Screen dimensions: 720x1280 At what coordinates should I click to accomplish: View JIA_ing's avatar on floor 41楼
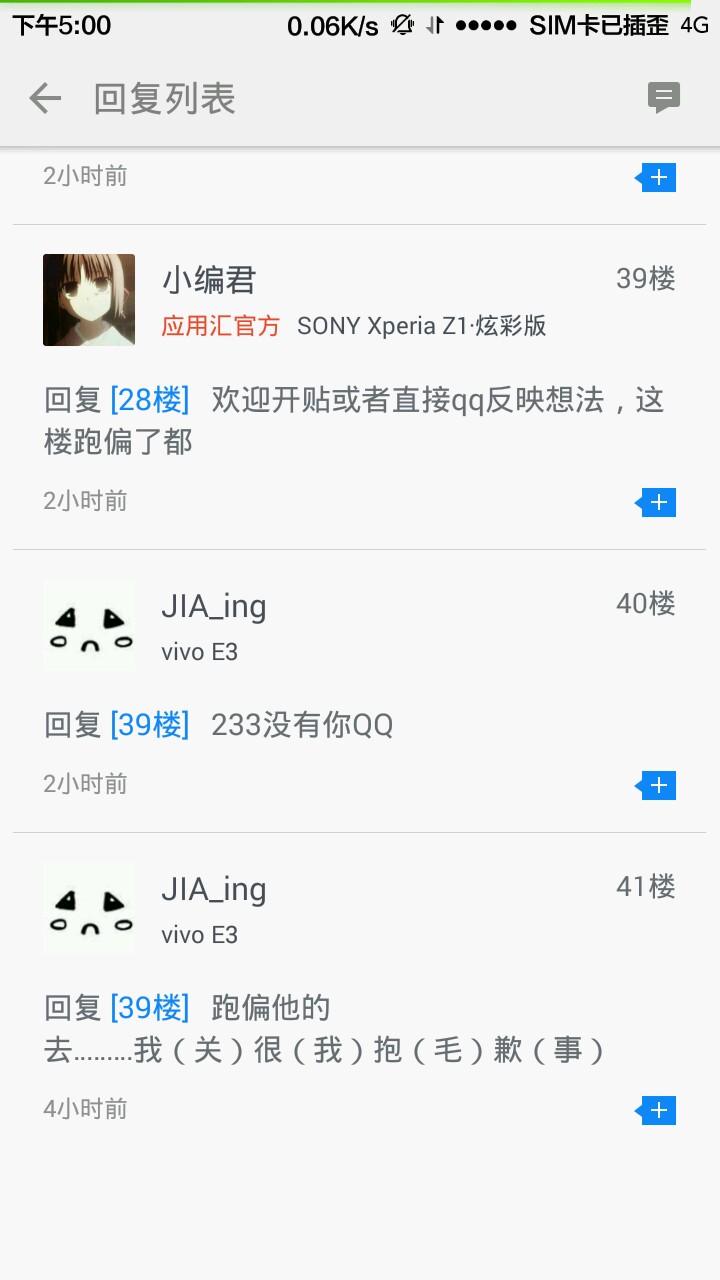pyautogui.click(x=89, y=909)
